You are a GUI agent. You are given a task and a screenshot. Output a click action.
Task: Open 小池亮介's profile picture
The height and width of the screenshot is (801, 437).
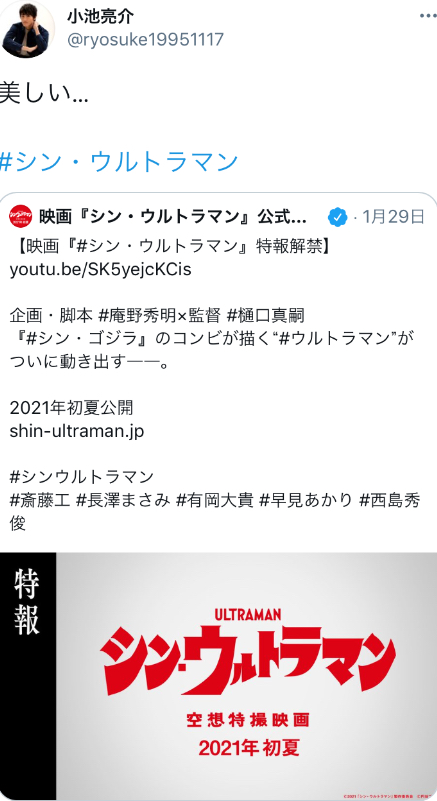(x=27, y=30)
